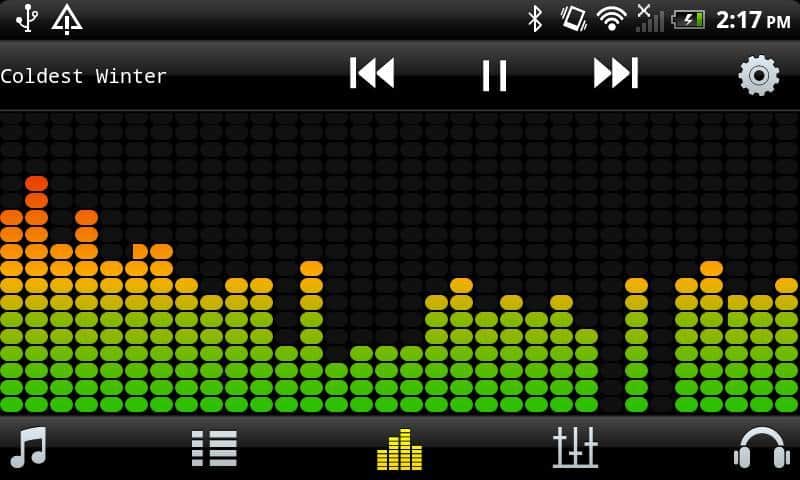Pause the song Coldest Winter
The image size is (800, 480).
tap(494, 75)
